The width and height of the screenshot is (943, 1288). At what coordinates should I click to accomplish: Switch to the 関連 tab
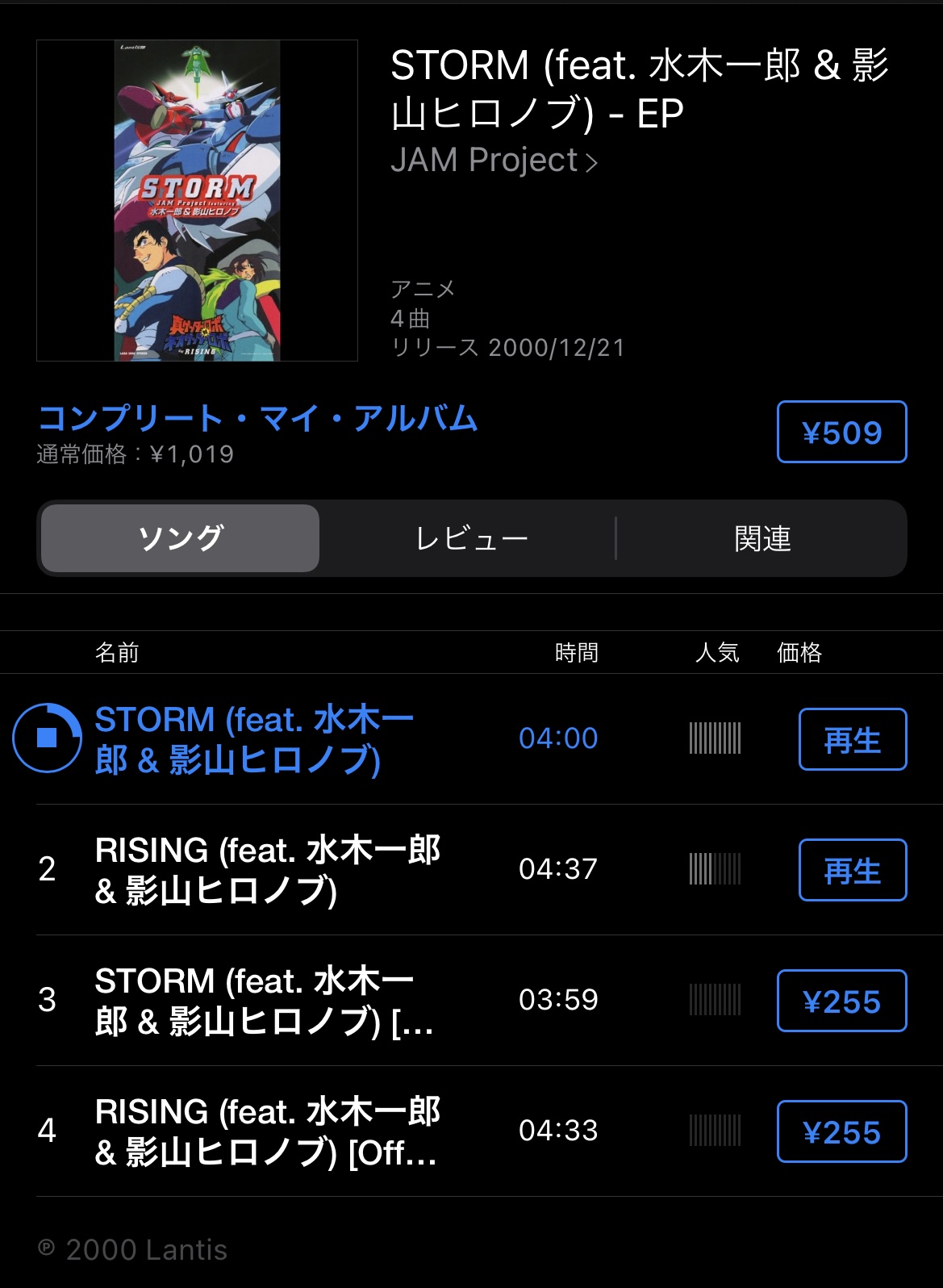pyautogui.click(x=762, y=538)
